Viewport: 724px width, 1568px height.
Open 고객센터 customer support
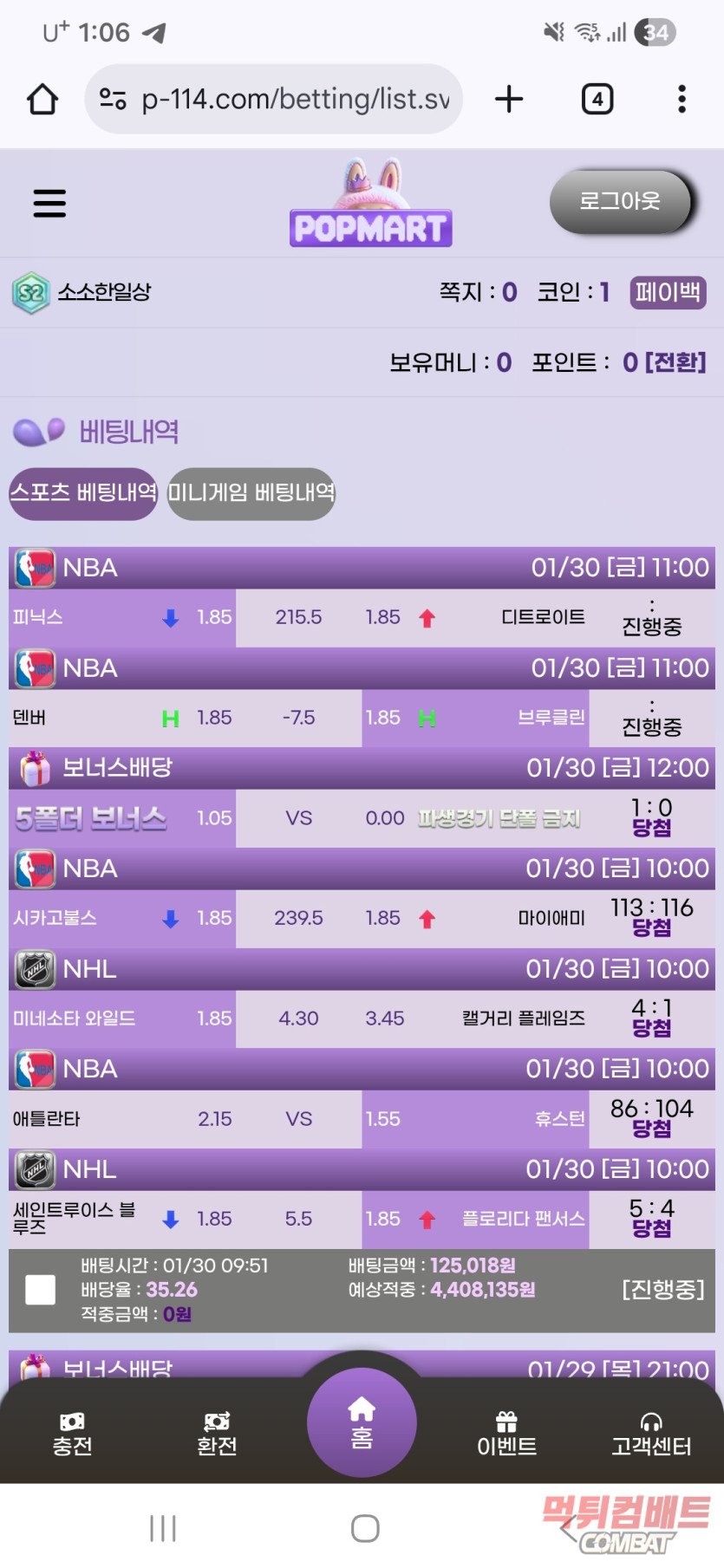[x=651, y=1435]
